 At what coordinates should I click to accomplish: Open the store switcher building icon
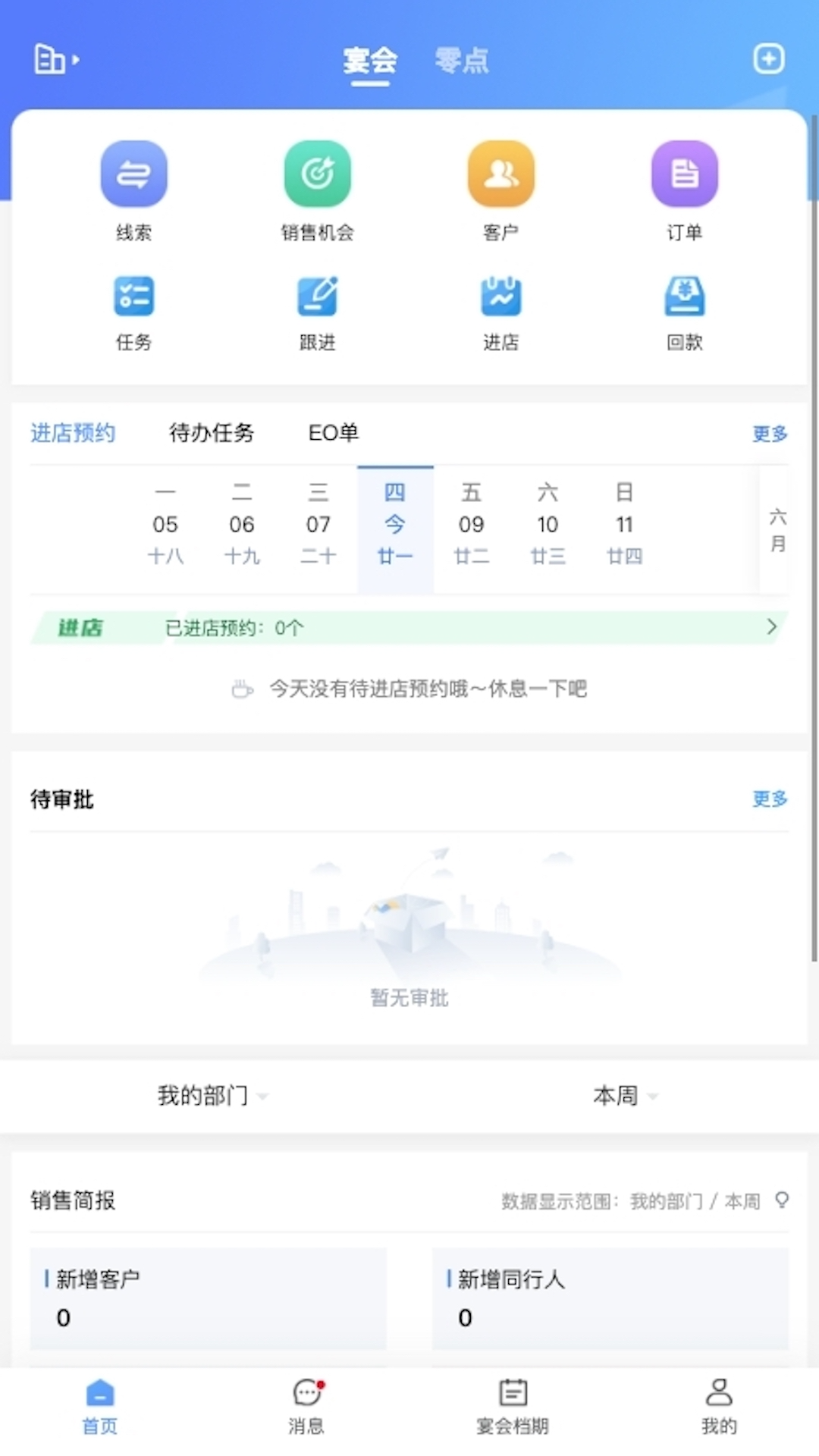click(x=56, y=59)
